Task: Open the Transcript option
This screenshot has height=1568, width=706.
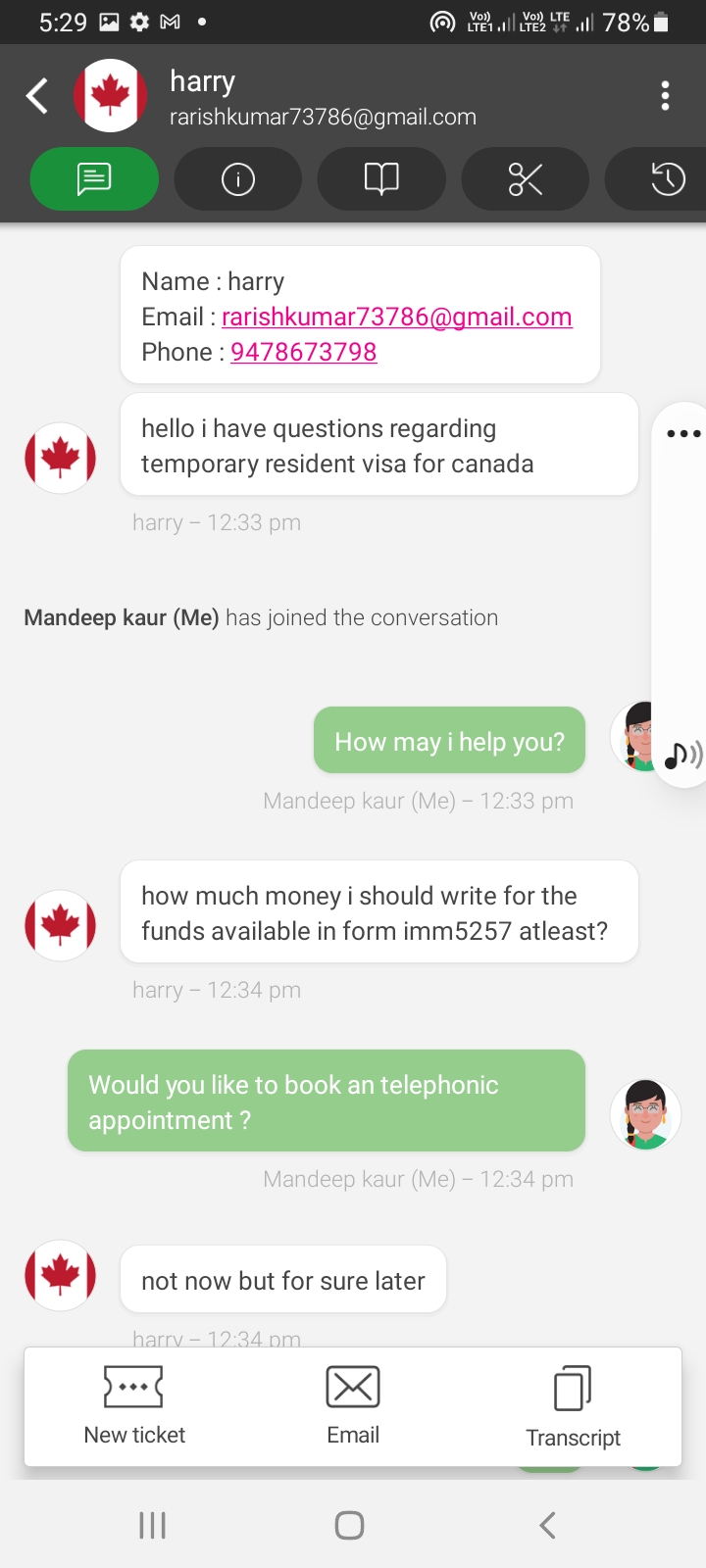Action: point(573,1406)
